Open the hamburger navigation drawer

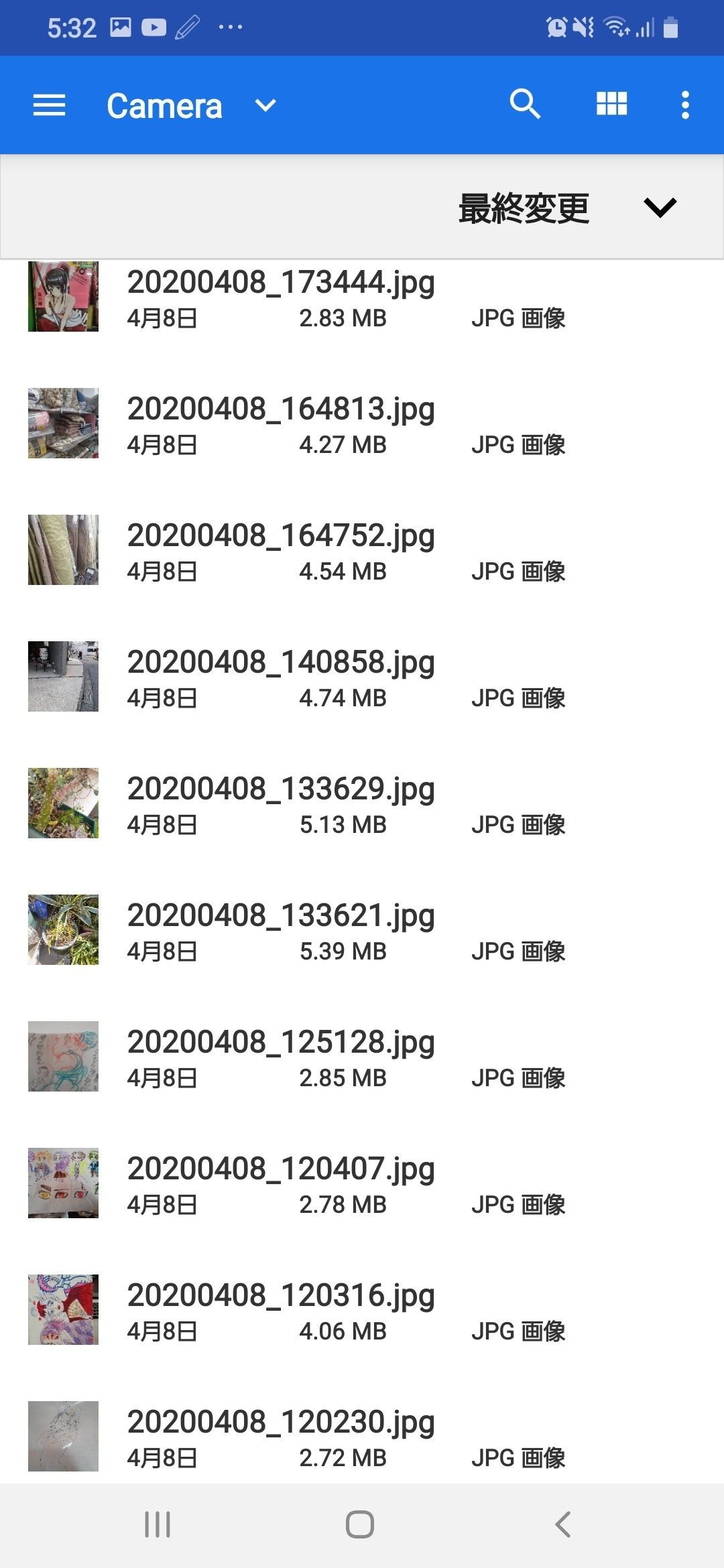point(50,105)
